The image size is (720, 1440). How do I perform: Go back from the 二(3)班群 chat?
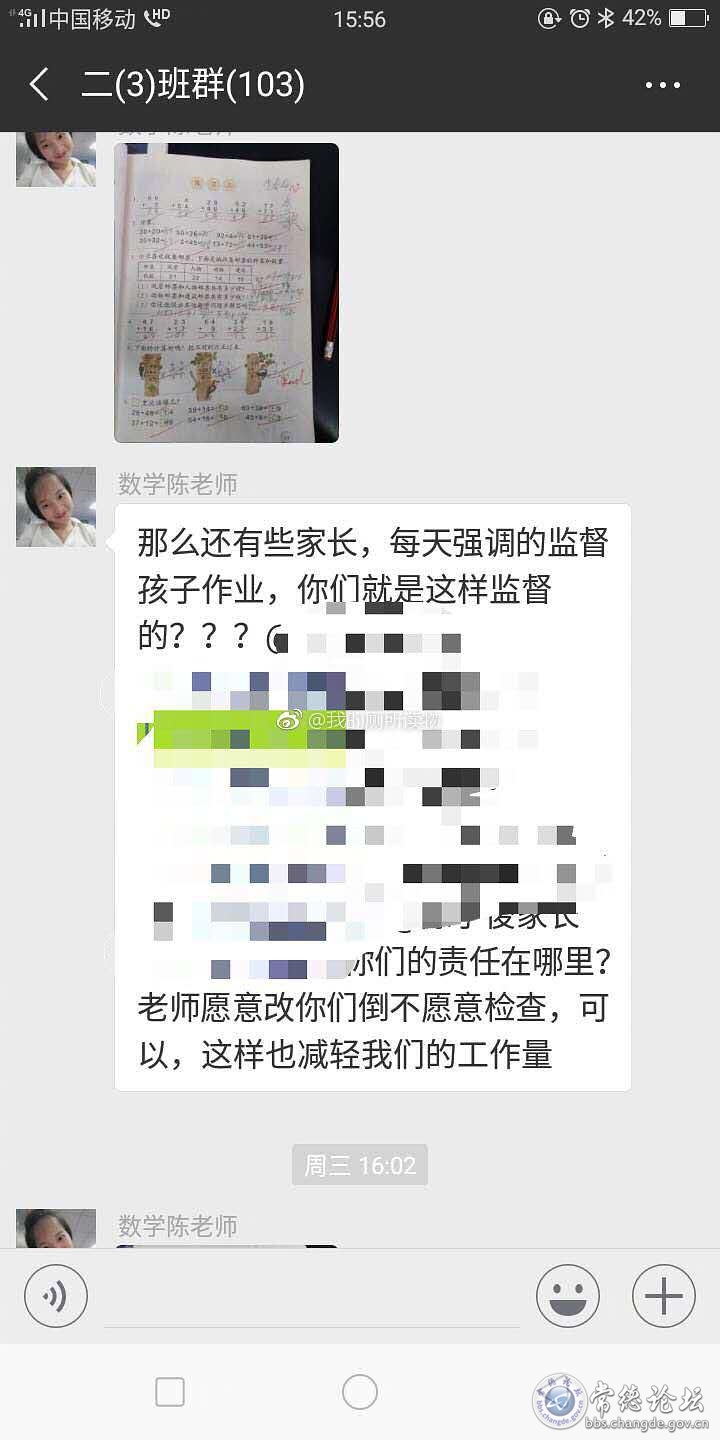[x=40, y=85]
